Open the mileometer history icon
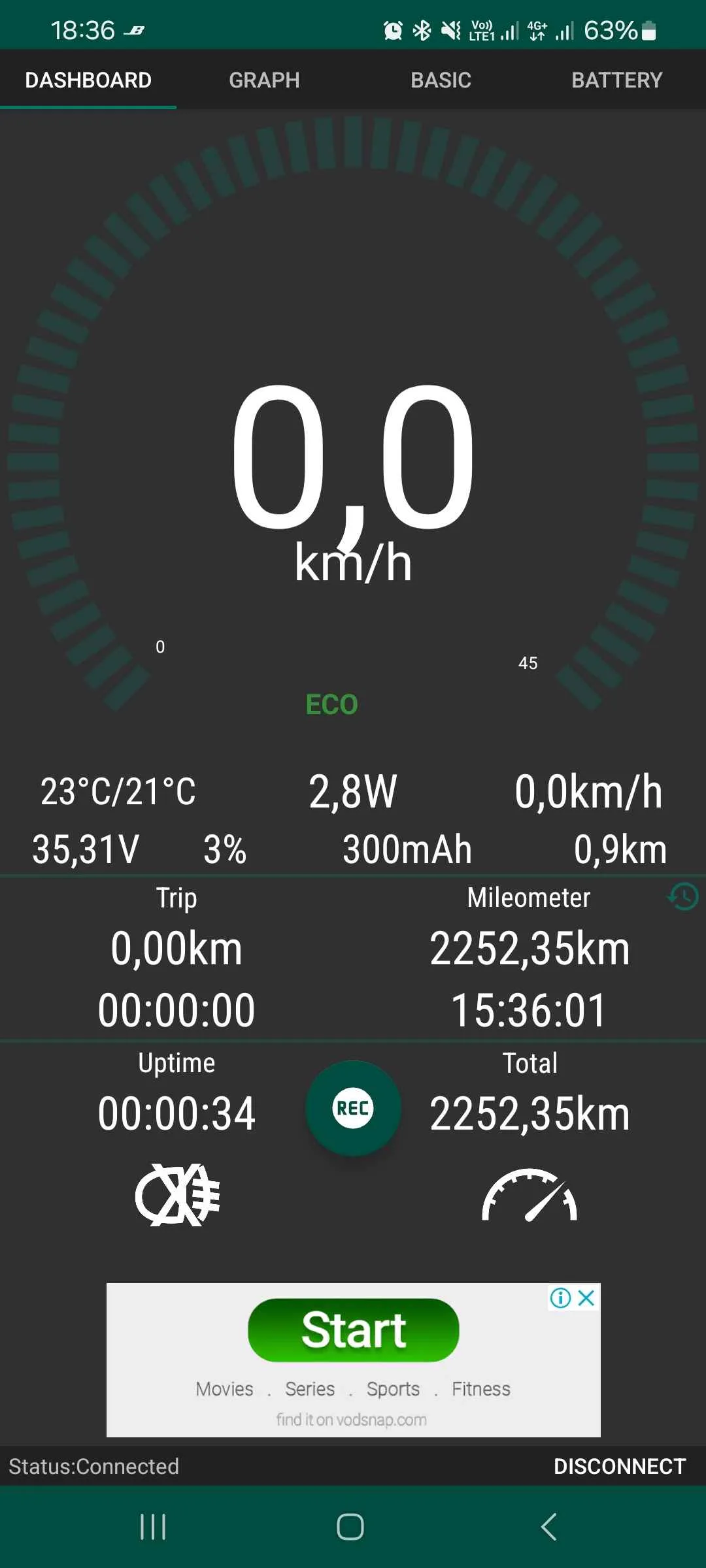This screenshot has width=706, height=1568. tap(683, 896)
